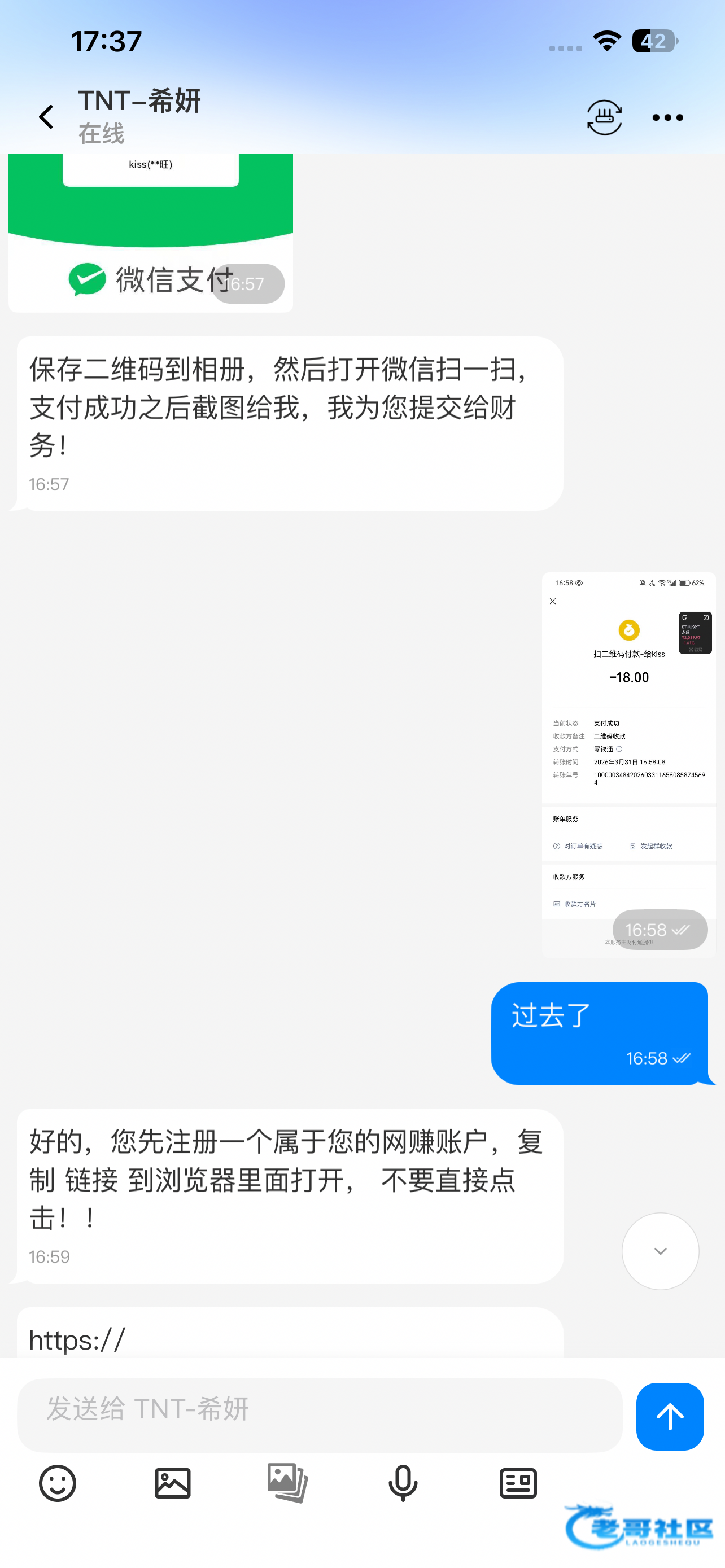The image size is (725, 1568).
Task: Open the 微信支付 QR code image
Action: coord(150,231)
